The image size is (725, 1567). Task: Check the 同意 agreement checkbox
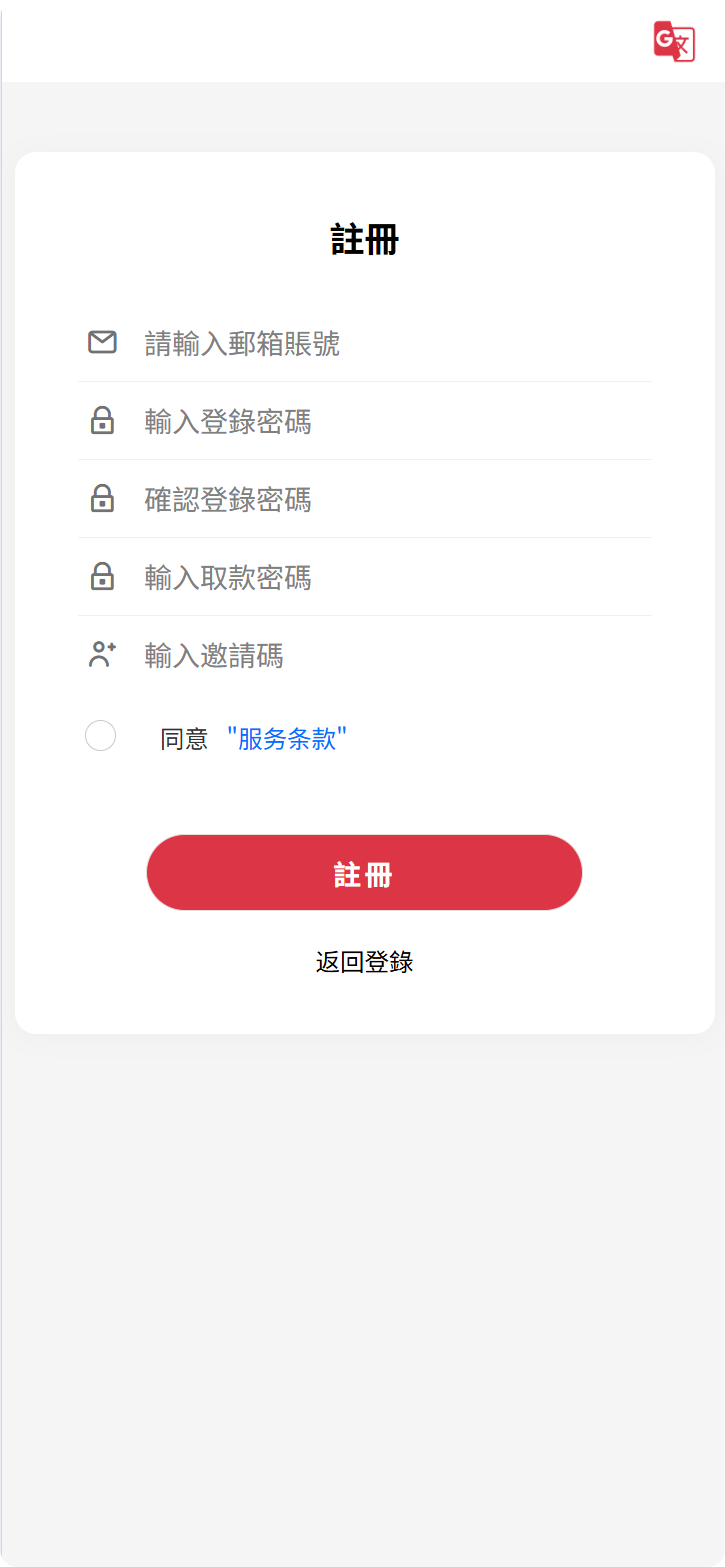(x=100, y=735)
